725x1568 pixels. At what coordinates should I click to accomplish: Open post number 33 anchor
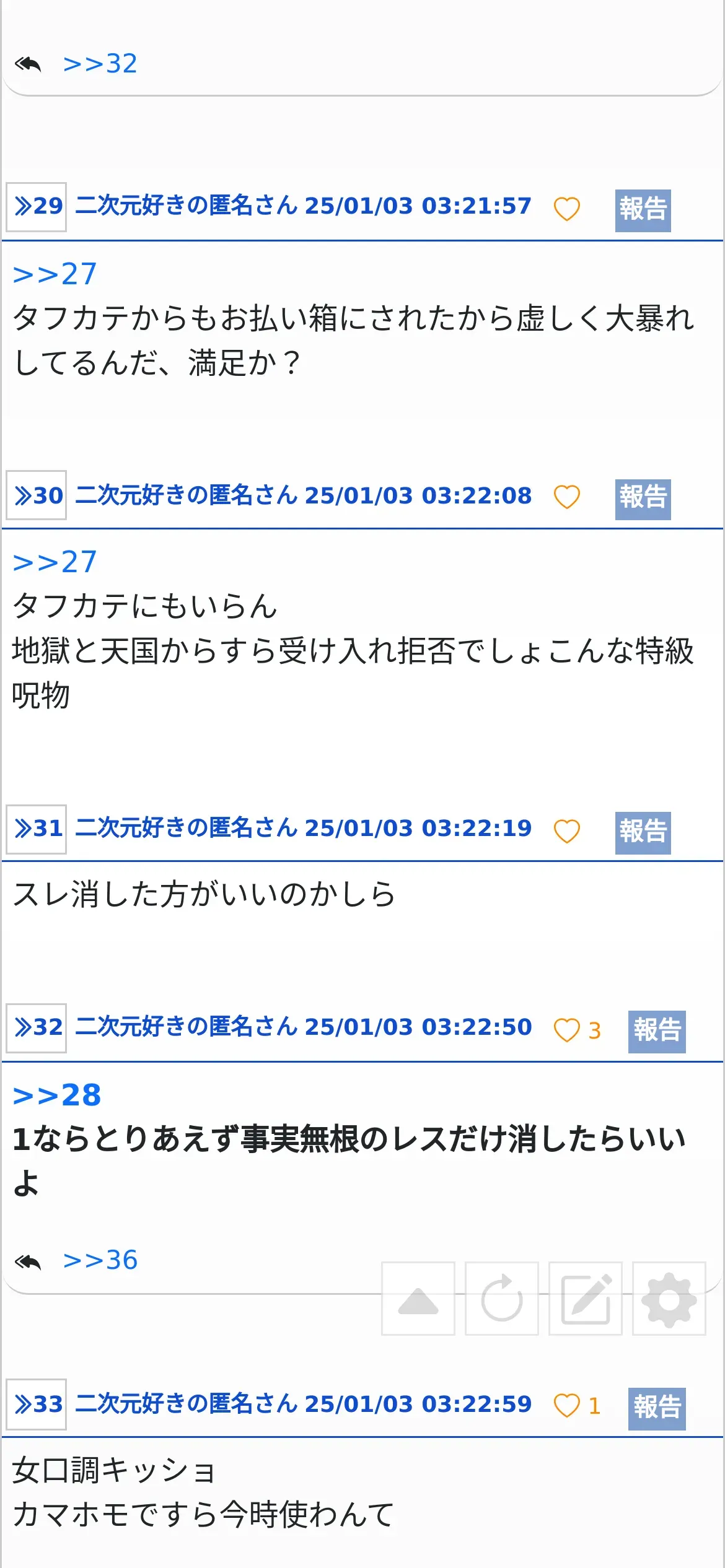(37, 1405)
